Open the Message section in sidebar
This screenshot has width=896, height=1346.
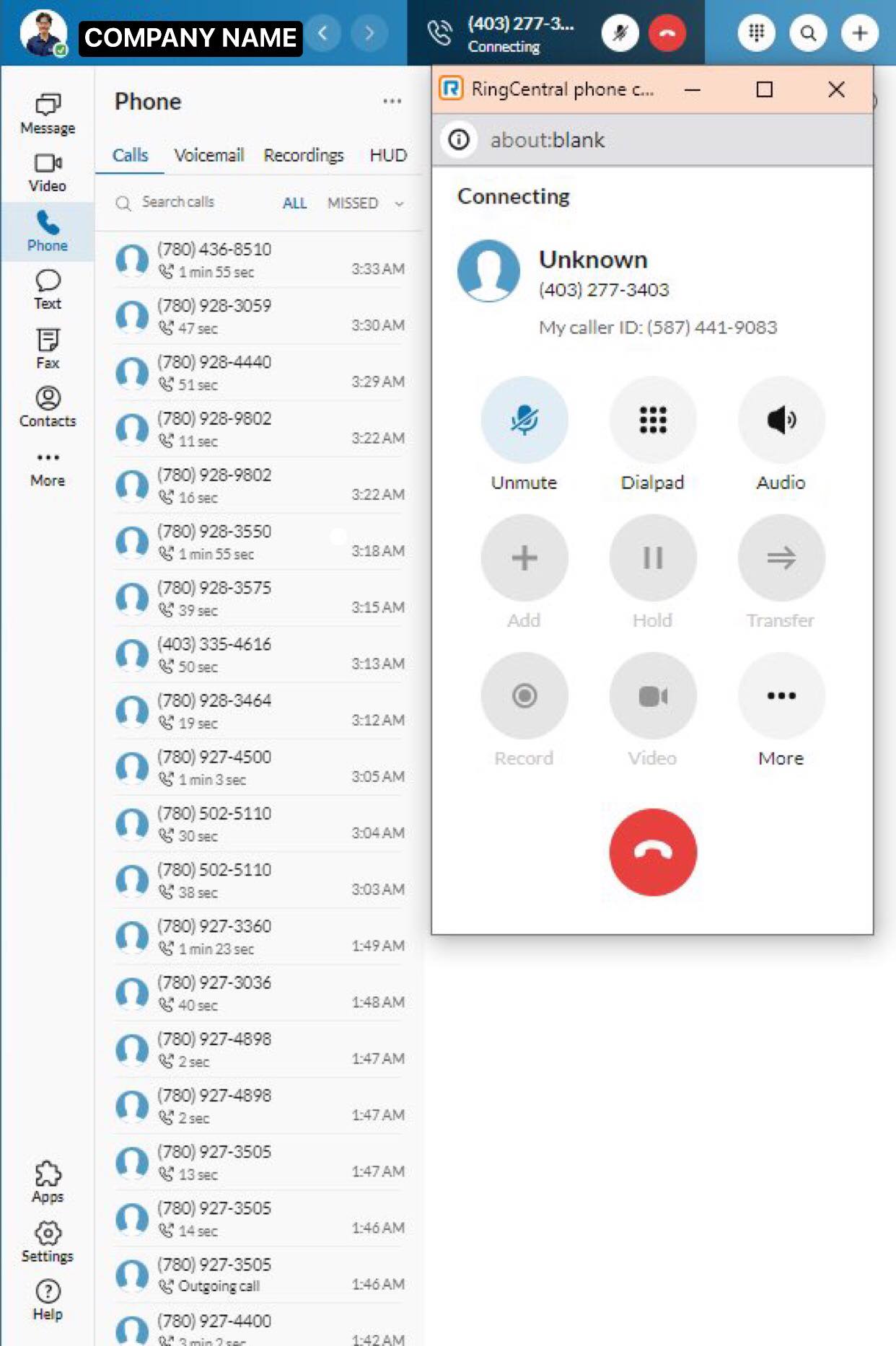click(48, 114)
